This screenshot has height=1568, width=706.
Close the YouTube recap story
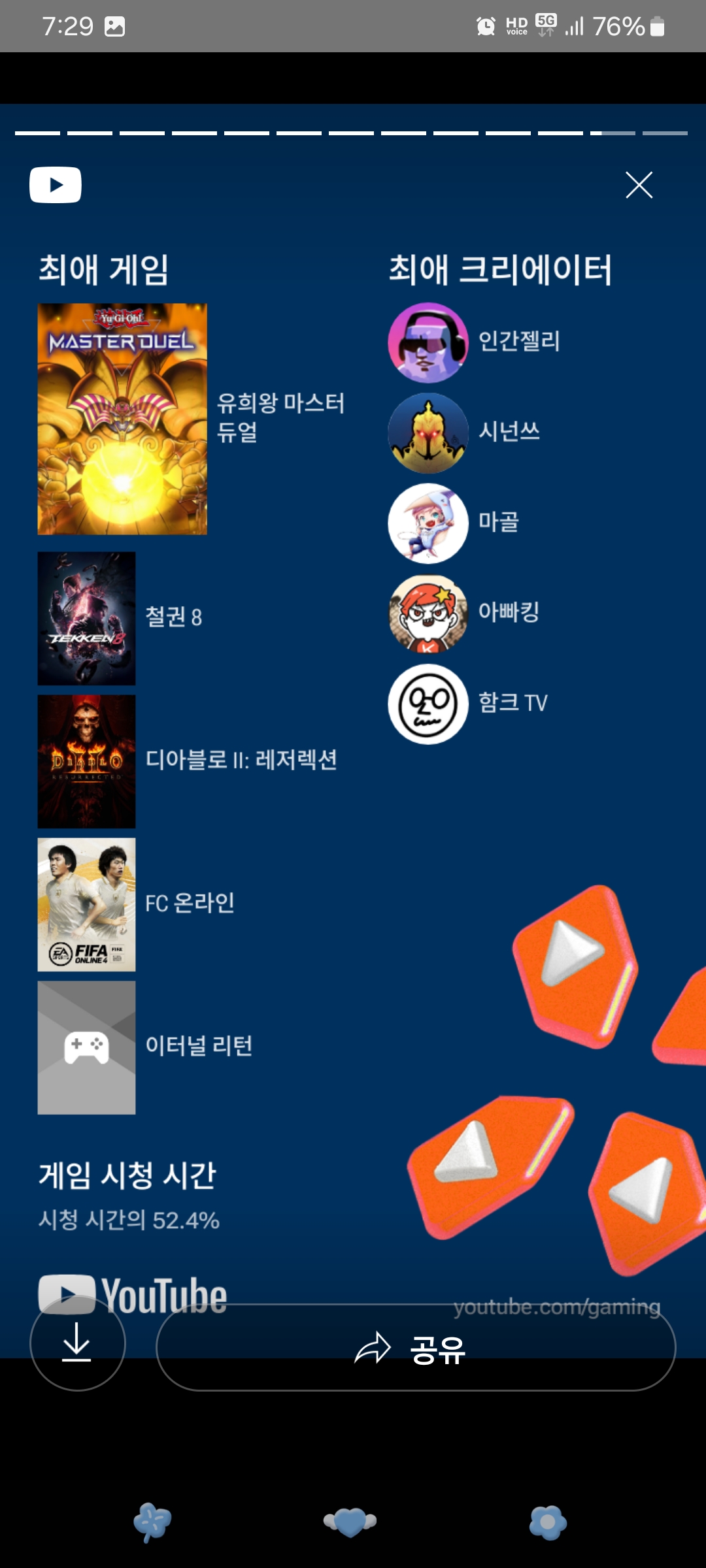(x=639, y=185)
